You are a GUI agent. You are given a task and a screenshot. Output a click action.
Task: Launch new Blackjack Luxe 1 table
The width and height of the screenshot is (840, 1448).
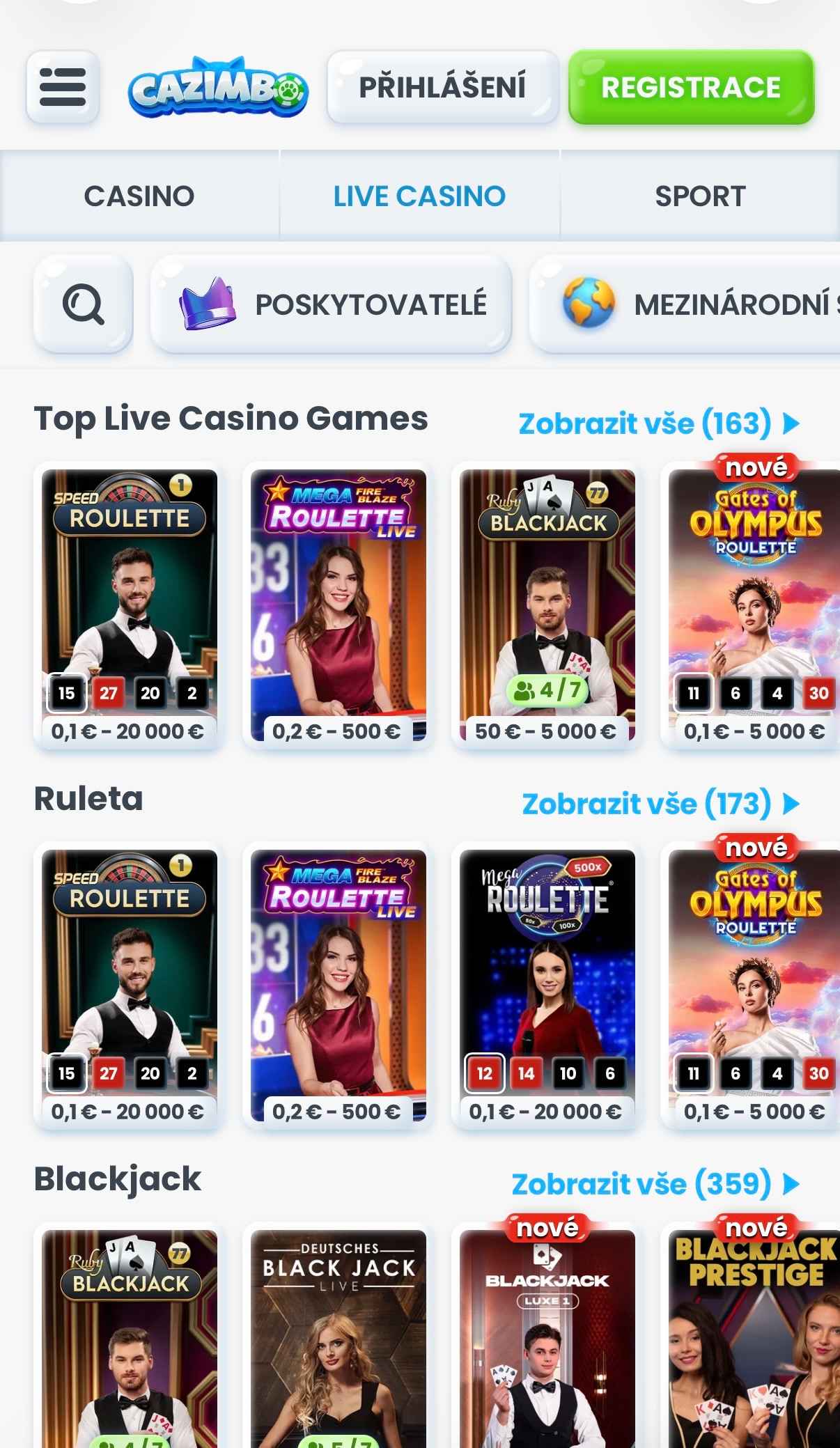click(x=547, y=1336)
